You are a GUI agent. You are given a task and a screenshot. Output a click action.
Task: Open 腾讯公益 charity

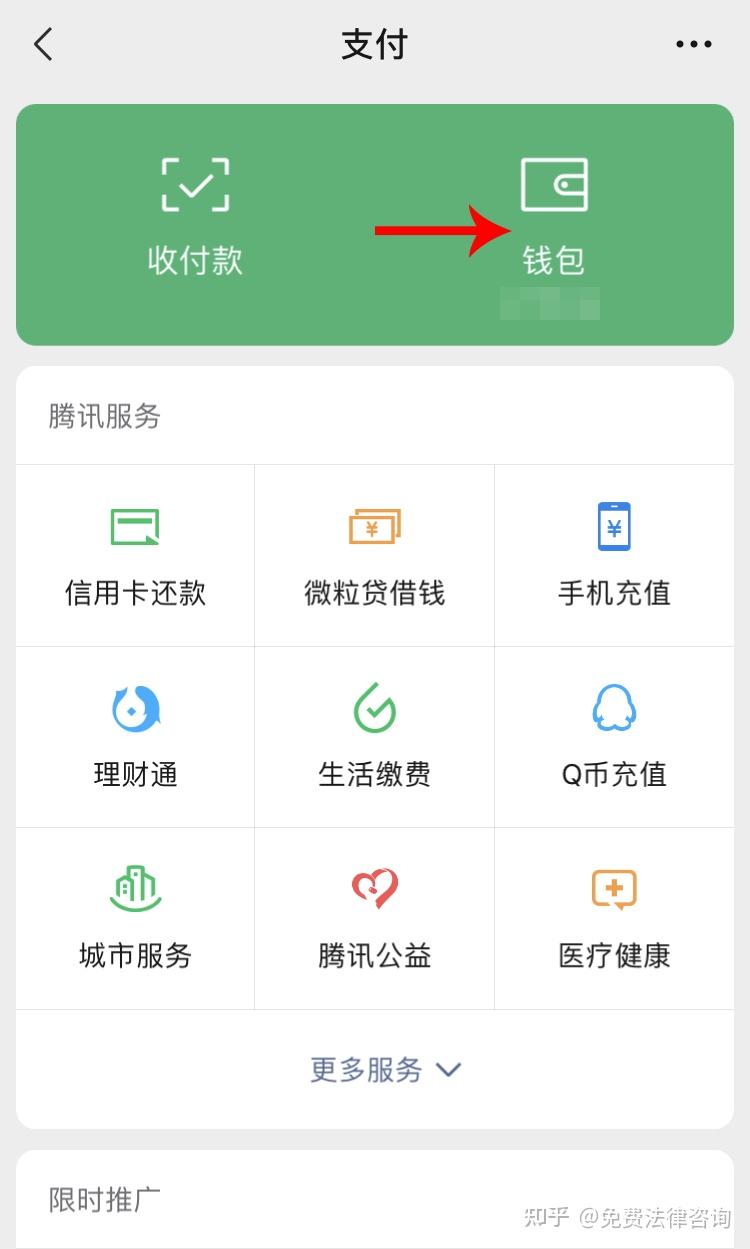pos(375,918)
